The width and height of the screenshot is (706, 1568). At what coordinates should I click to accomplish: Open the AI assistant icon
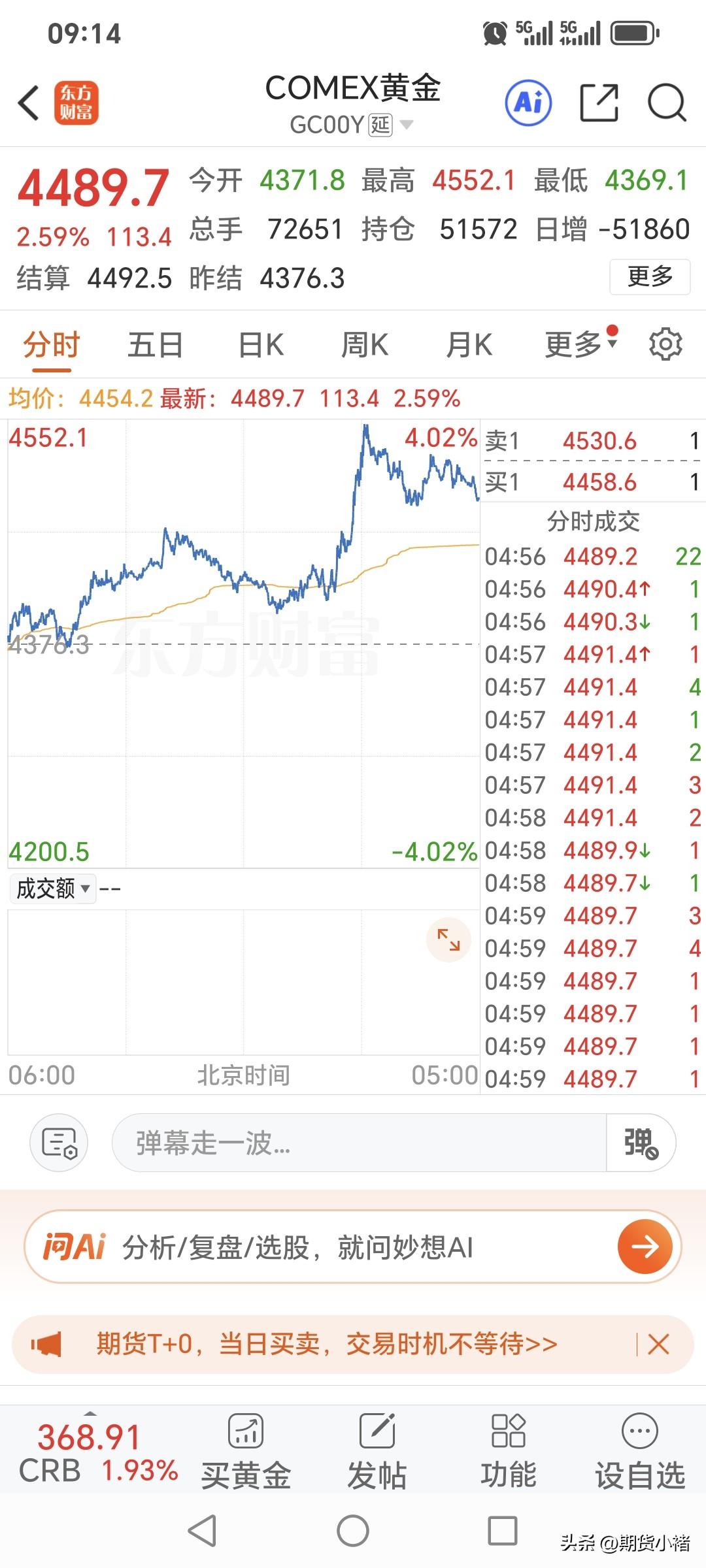pyautogui.click(x=528, y=103)
